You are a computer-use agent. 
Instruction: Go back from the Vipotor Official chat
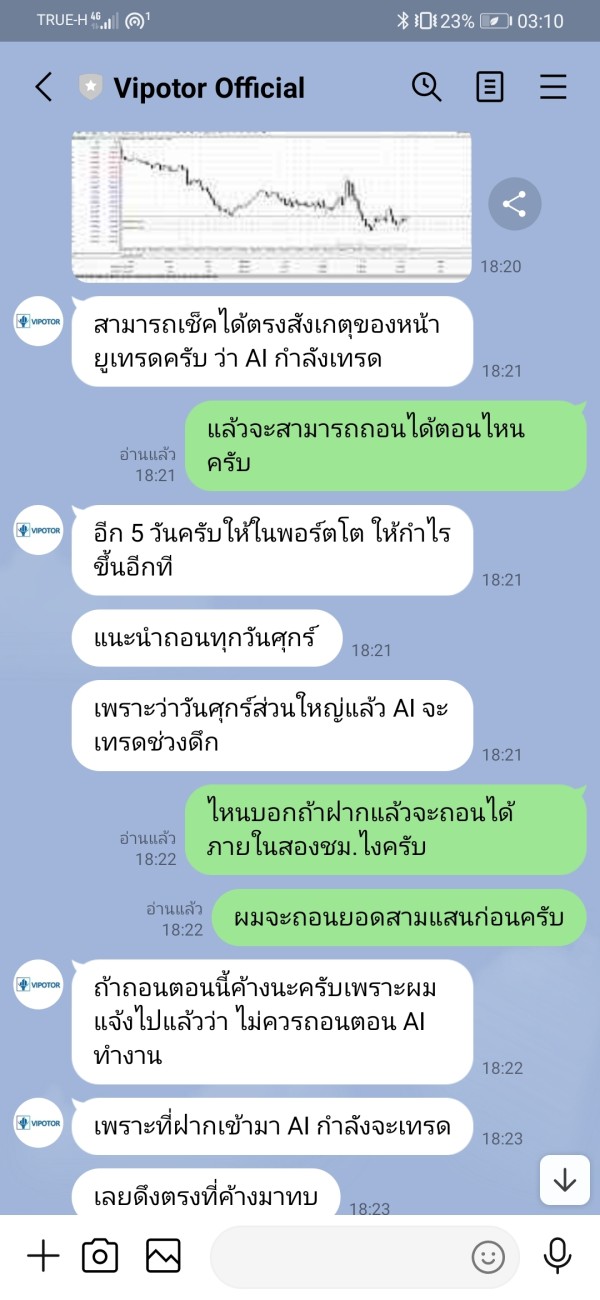coord(43,87)
